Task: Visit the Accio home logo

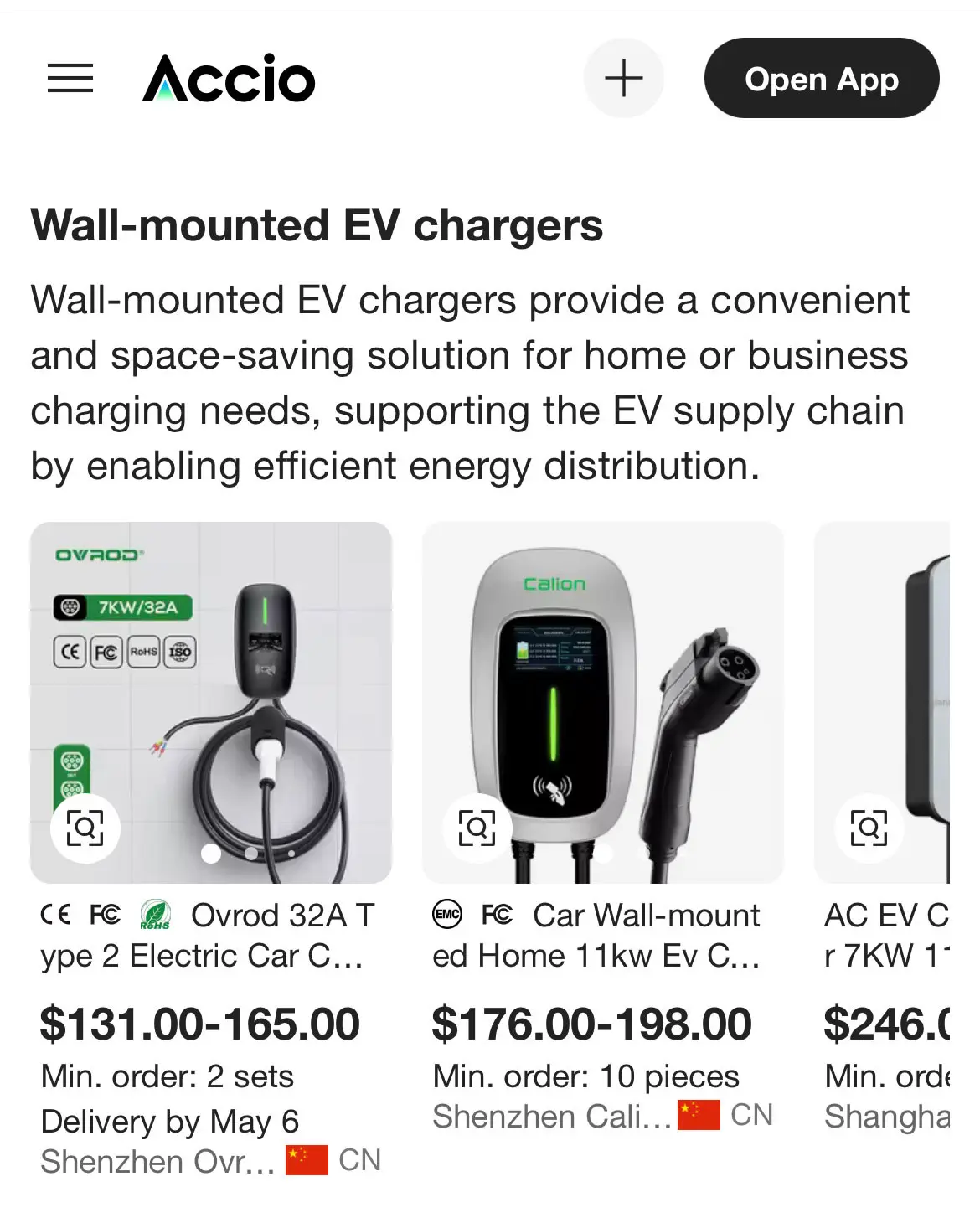Action: click(x=230, y=79)
